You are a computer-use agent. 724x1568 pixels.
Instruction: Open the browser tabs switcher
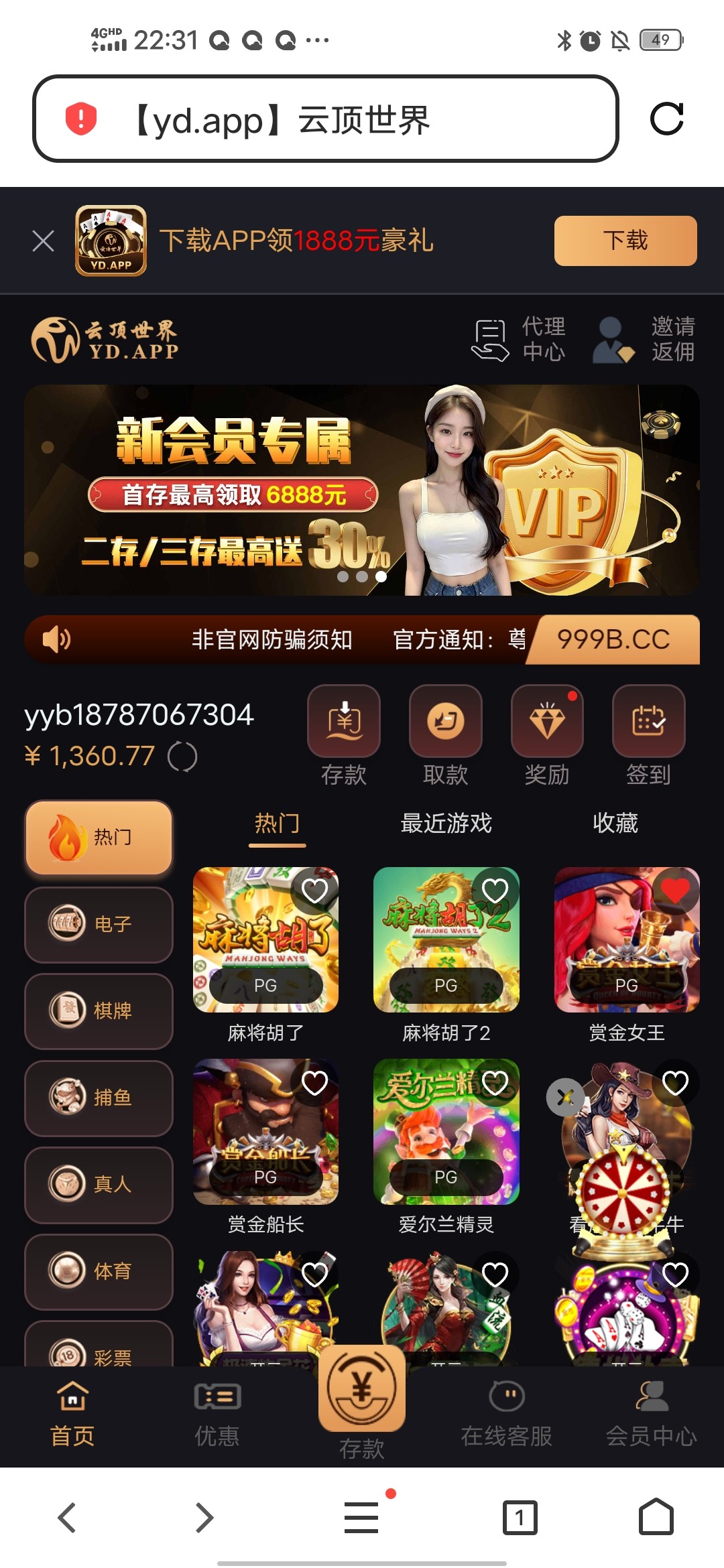[520, 1518]
